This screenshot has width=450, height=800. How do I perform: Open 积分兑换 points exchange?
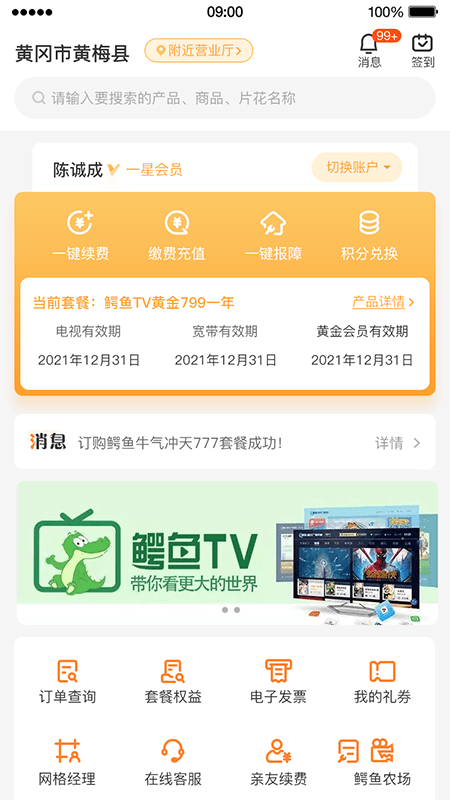(369, 235)
